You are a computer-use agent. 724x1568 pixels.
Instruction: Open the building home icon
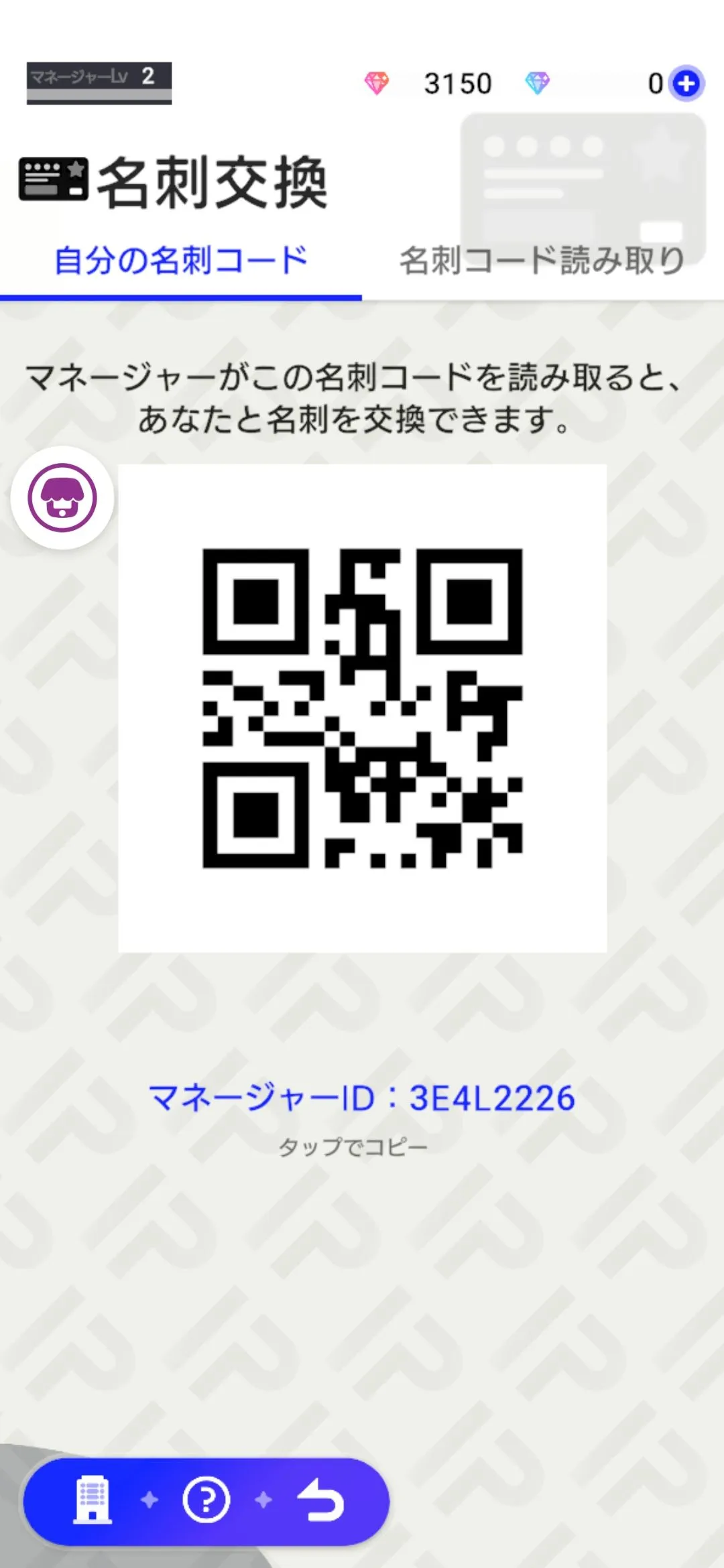click(x=93, y=1500)
